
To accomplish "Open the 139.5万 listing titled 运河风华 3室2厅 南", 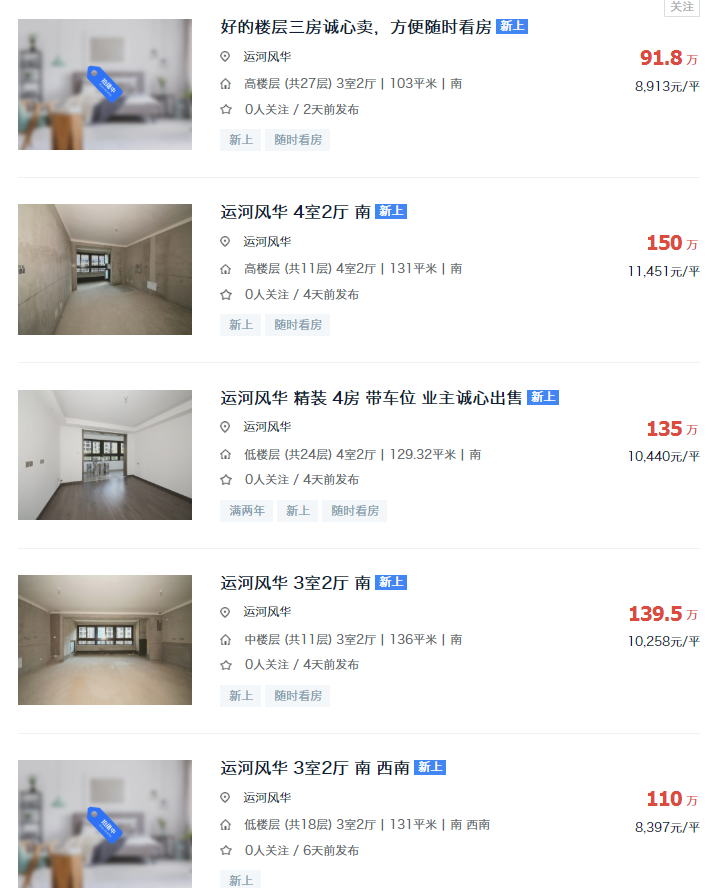I will (x=295, y=582).
